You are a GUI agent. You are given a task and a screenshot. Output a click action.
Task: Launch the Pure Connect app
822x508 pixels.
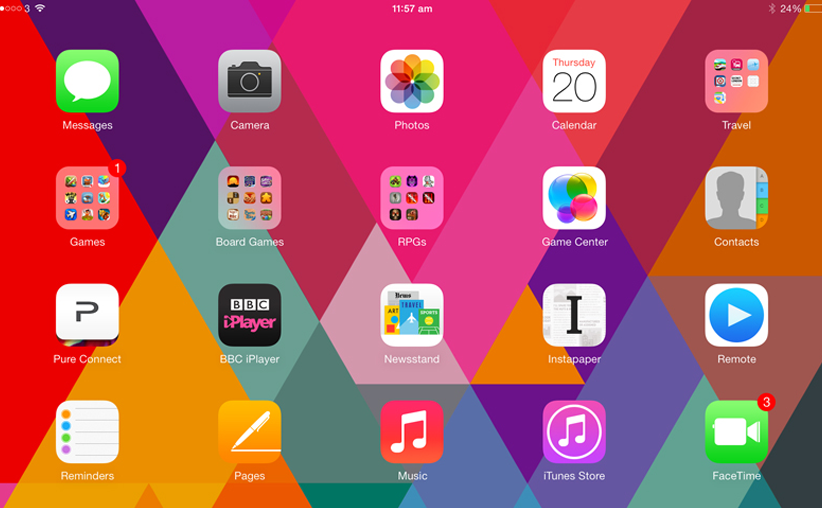coord(87,315)
